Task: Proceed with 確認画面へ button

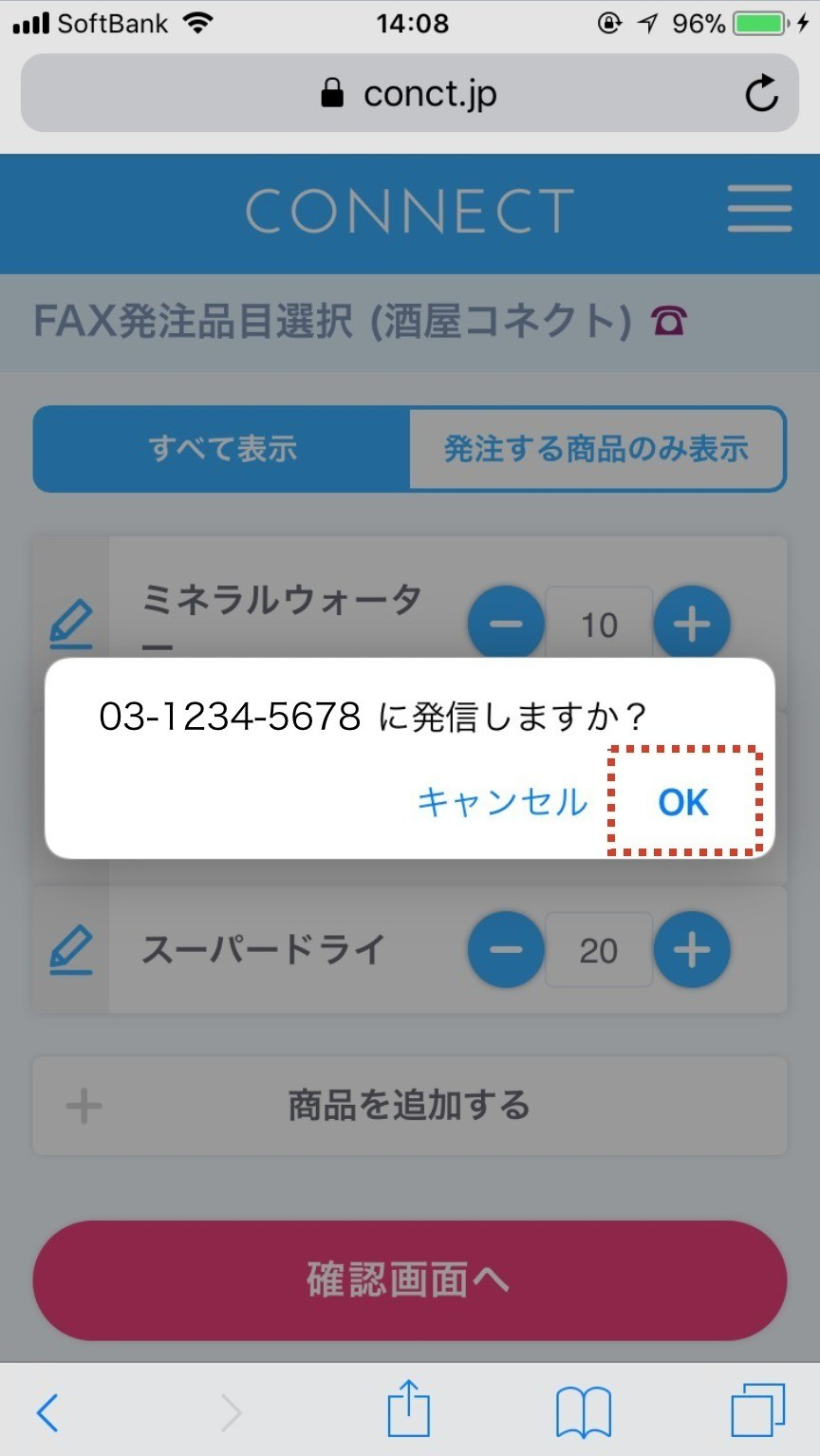Action: coord(410,1280)
